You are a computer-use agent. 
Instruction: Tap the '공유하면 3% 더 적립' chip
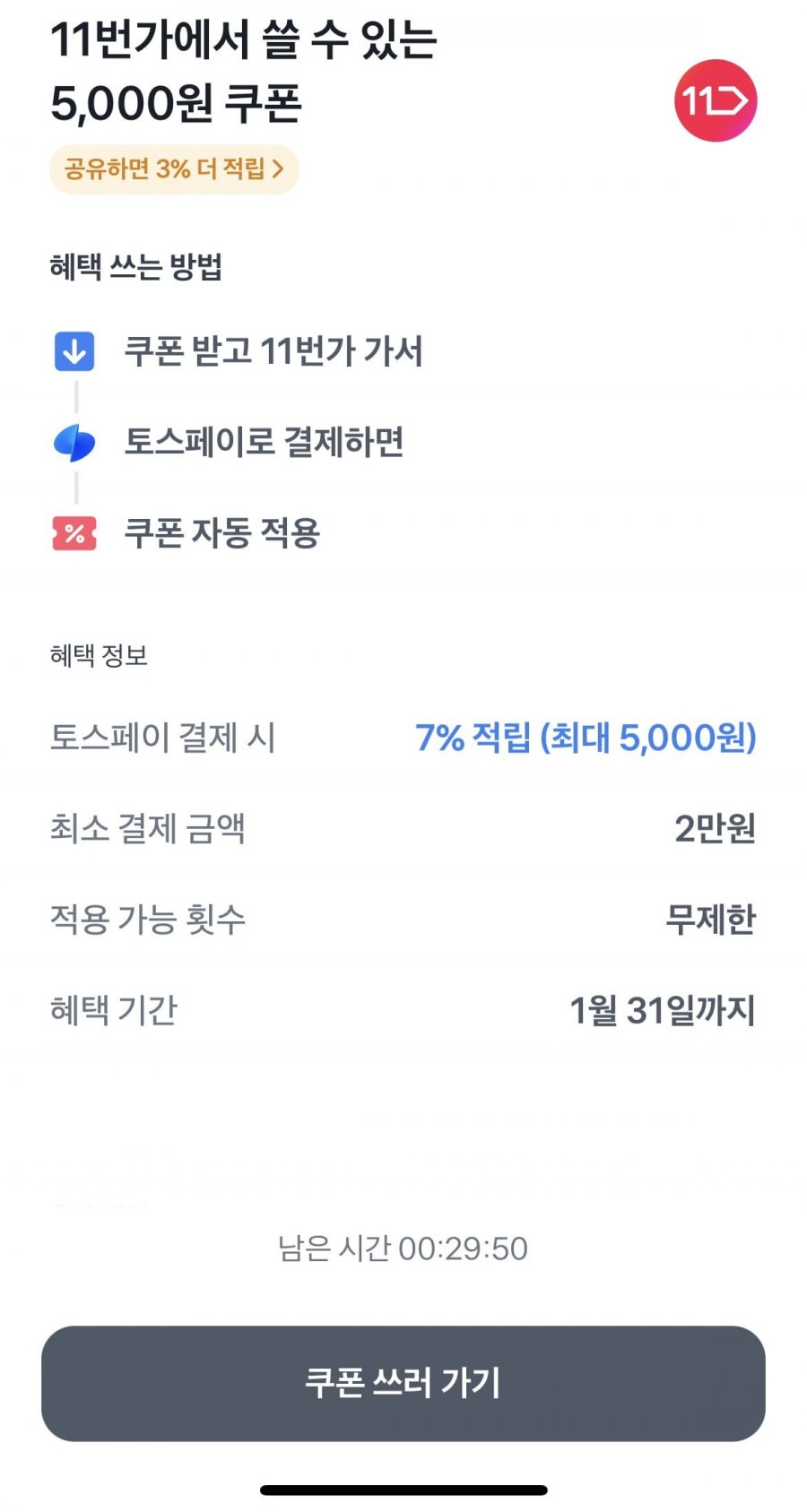[174, 168]
